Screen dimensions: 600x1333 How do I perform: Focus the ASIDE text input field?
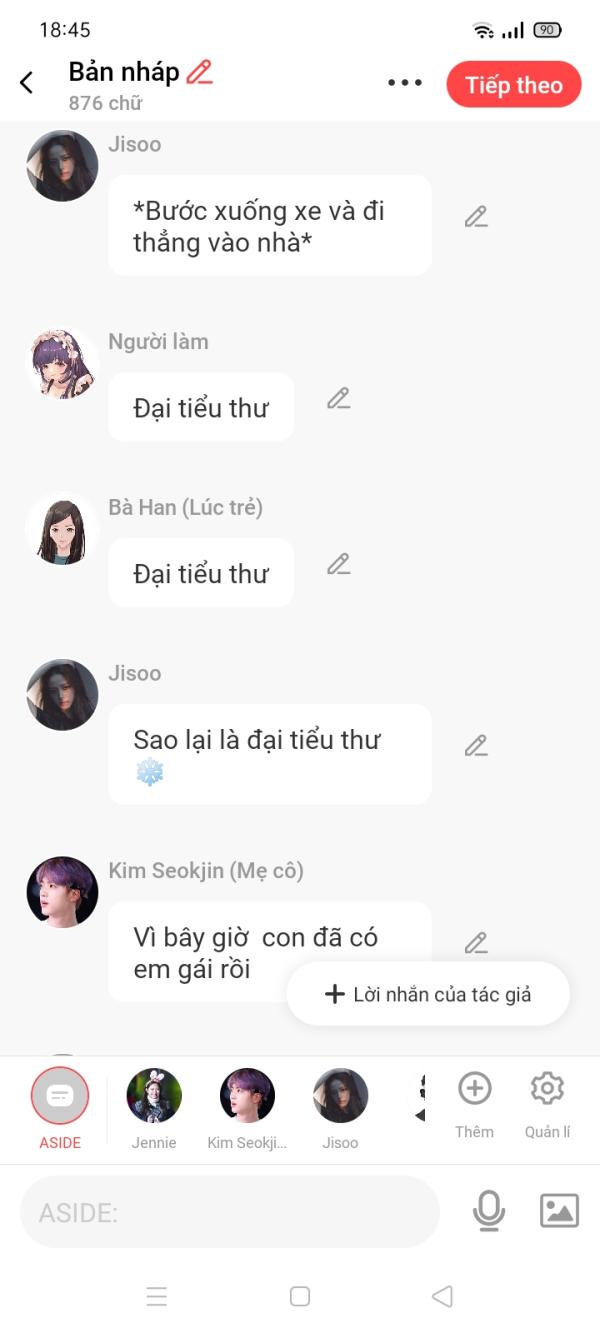(x=230, y=1212)
